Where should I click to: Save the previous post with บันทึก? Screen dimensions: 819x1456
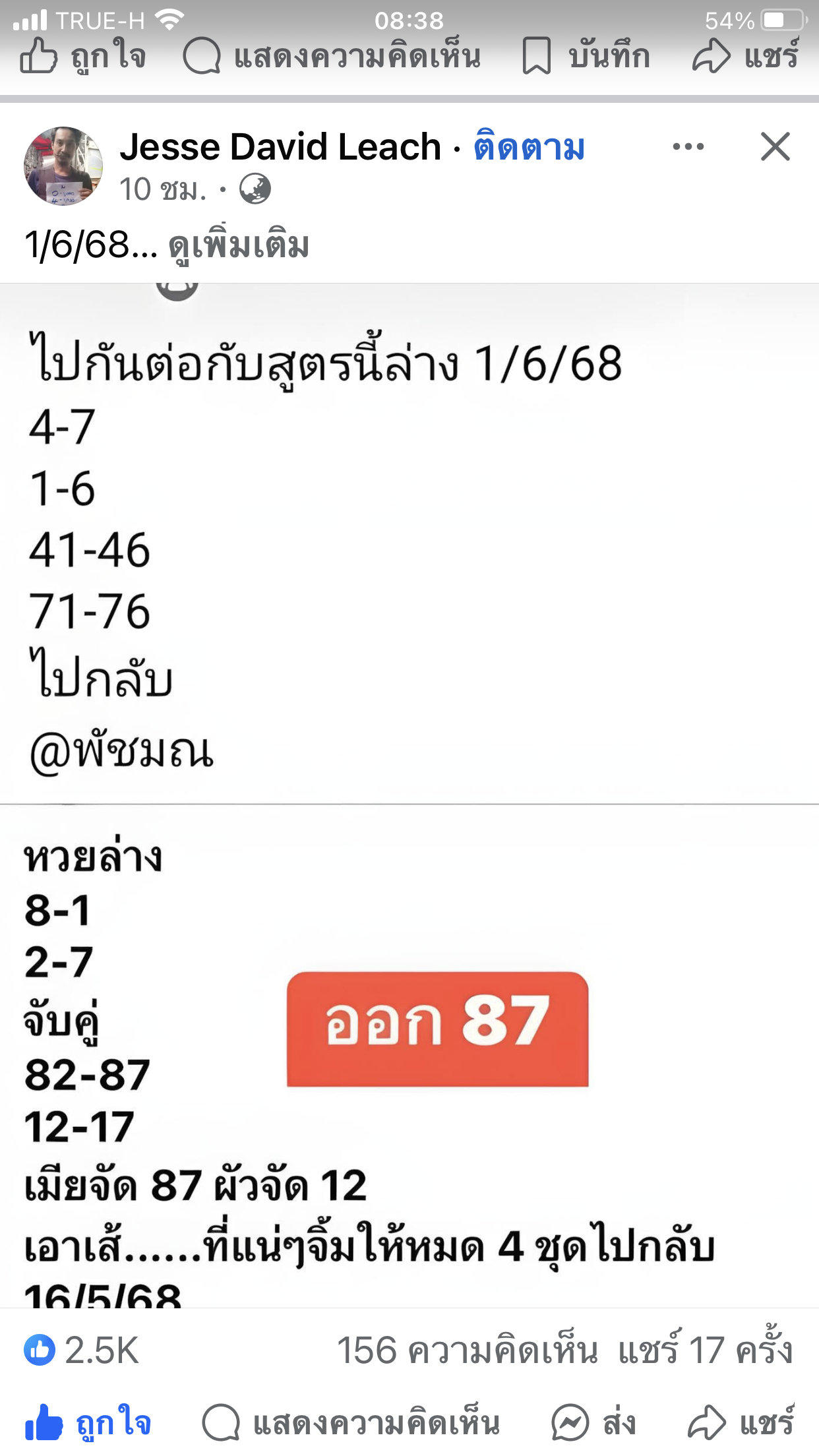coord(586,57)
